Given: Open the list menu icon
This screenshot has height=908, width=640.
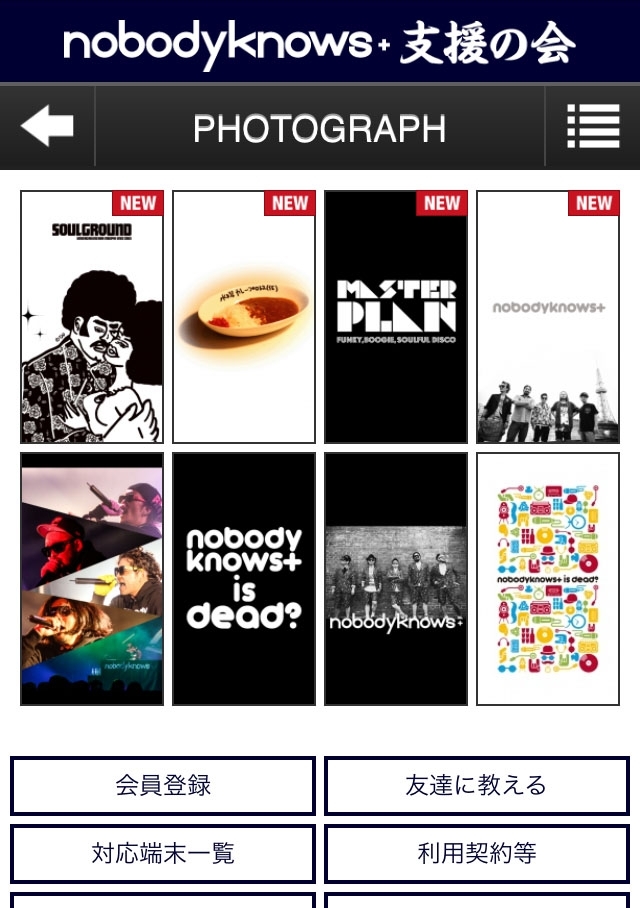Looking at the screenshot, I should click(x=593, y=127).
